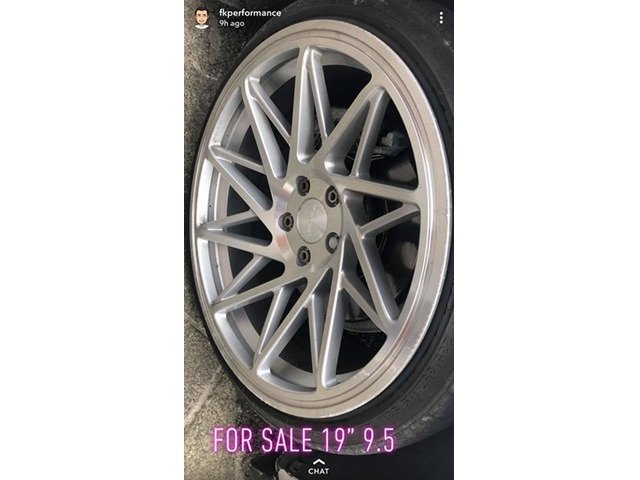View fkperformance profile avatar
The image size is (640, 480).
coord(200,17)
